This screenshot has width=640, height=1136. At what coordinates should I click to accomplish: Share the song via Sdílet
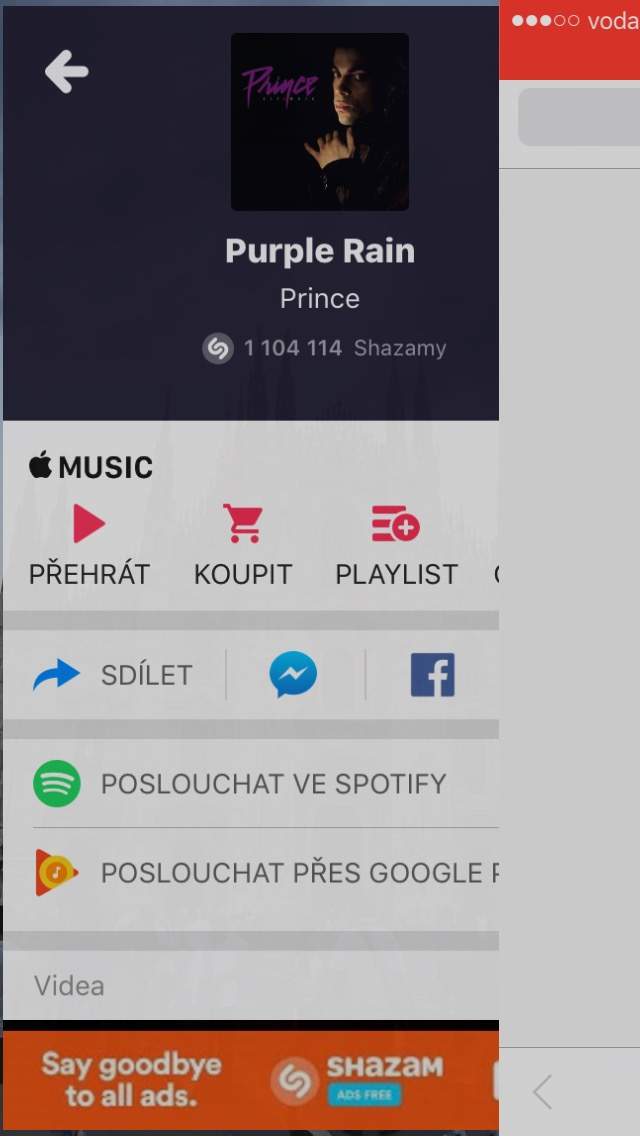[112, 675]
